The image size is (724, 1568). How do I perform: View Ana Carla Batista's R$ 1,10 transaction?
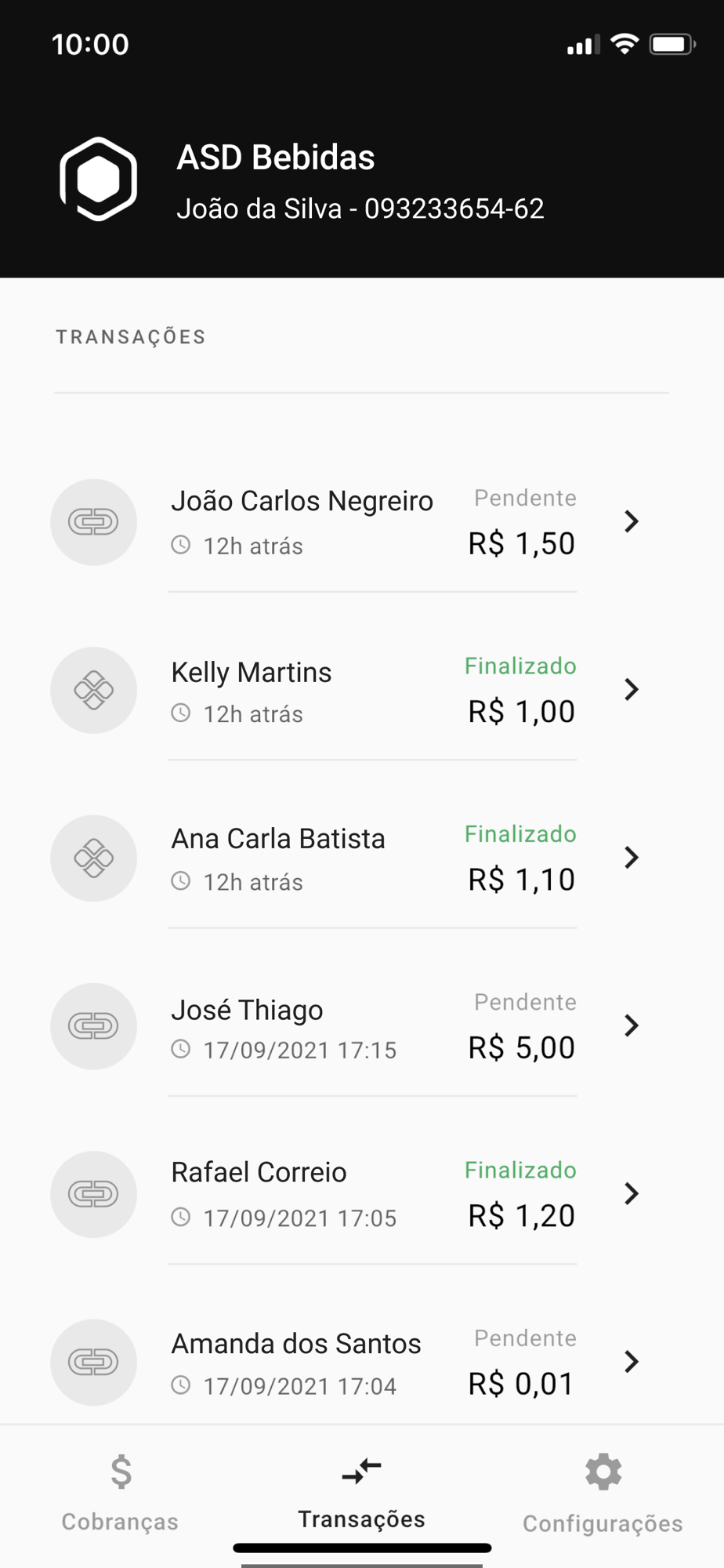[x=362, y=858]
